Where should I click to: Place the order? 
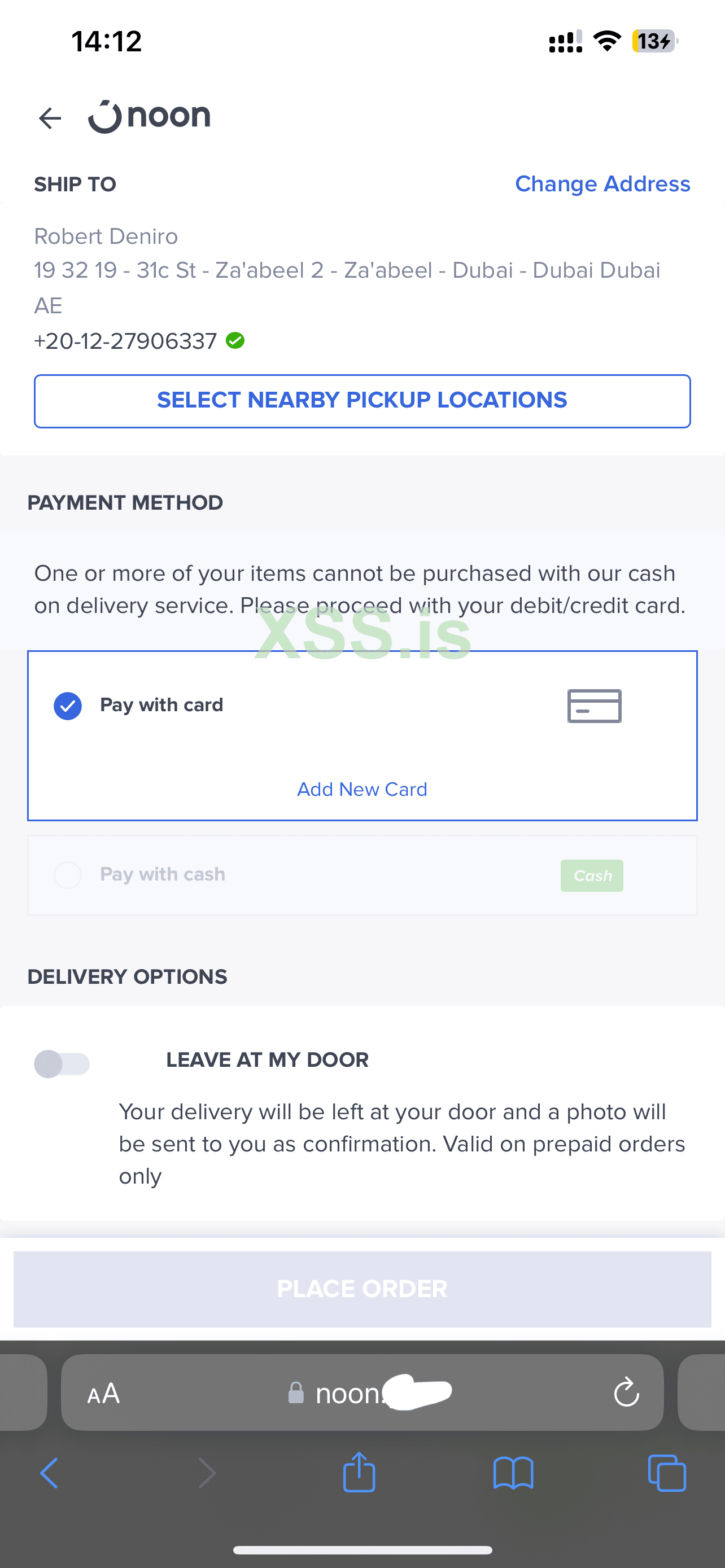tap(362, 1289)
